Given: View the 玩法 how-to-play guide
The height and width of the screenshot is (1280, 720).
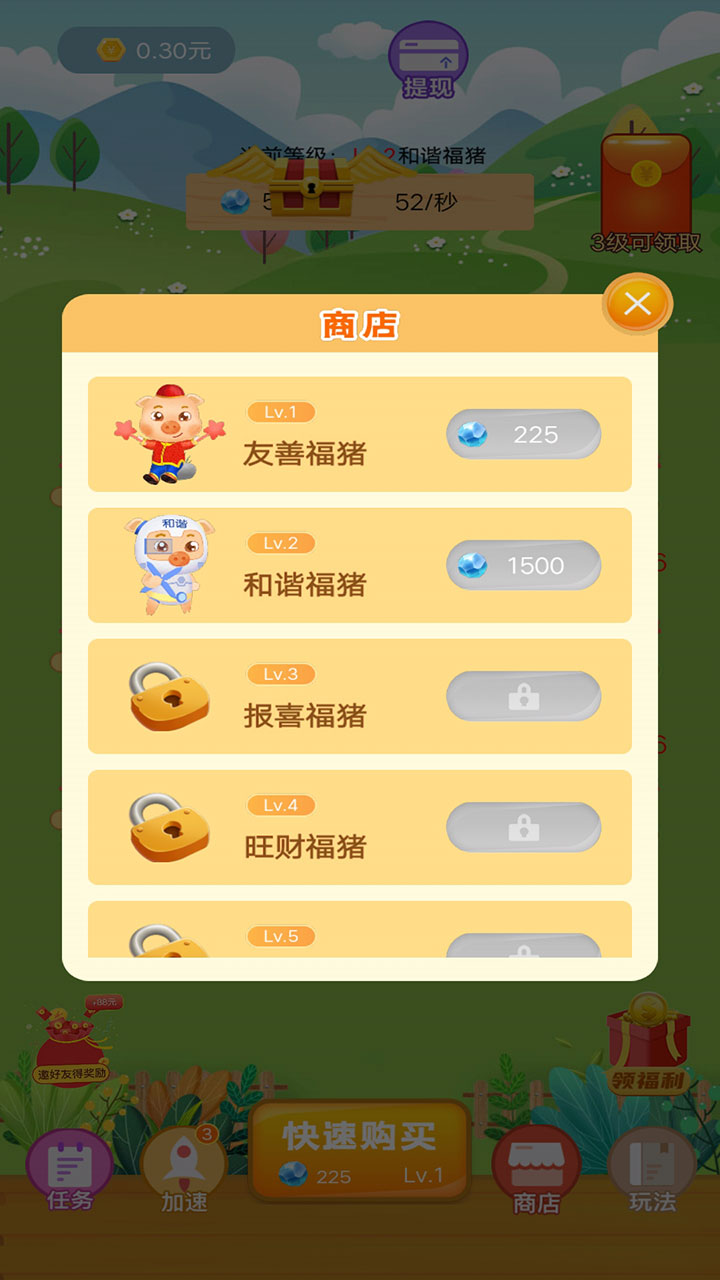Looking at the screenshot, I should pos(652,1170).
